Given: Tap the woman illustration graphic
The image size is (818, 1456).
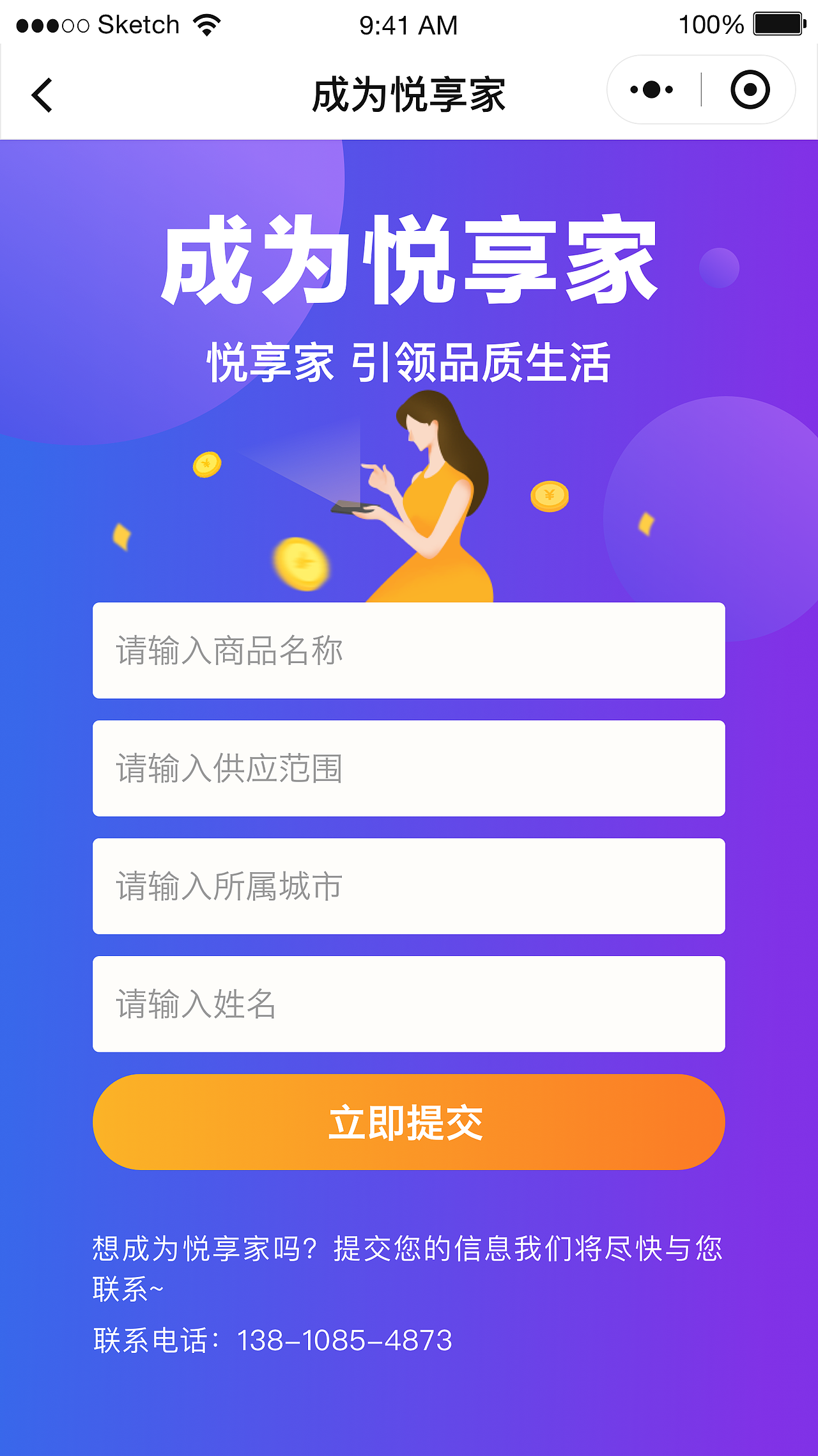Looking at the screenshot, I should (435, 505).
